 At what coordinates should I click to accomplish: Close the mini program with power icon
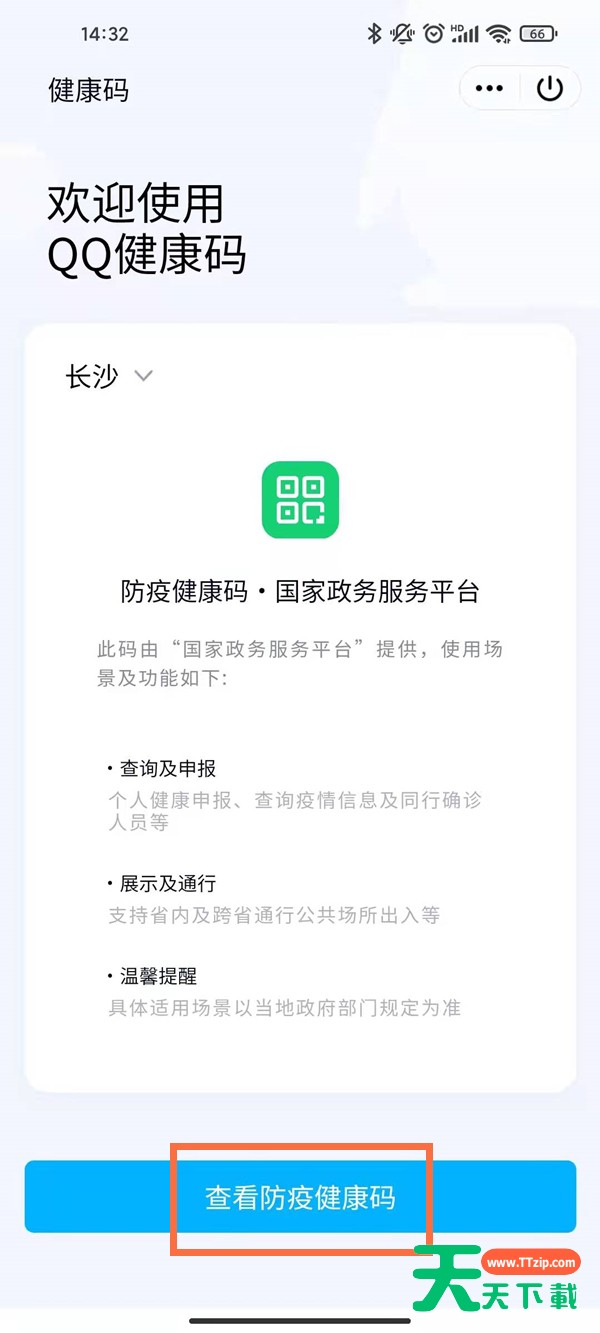click(x=550, y=89)
